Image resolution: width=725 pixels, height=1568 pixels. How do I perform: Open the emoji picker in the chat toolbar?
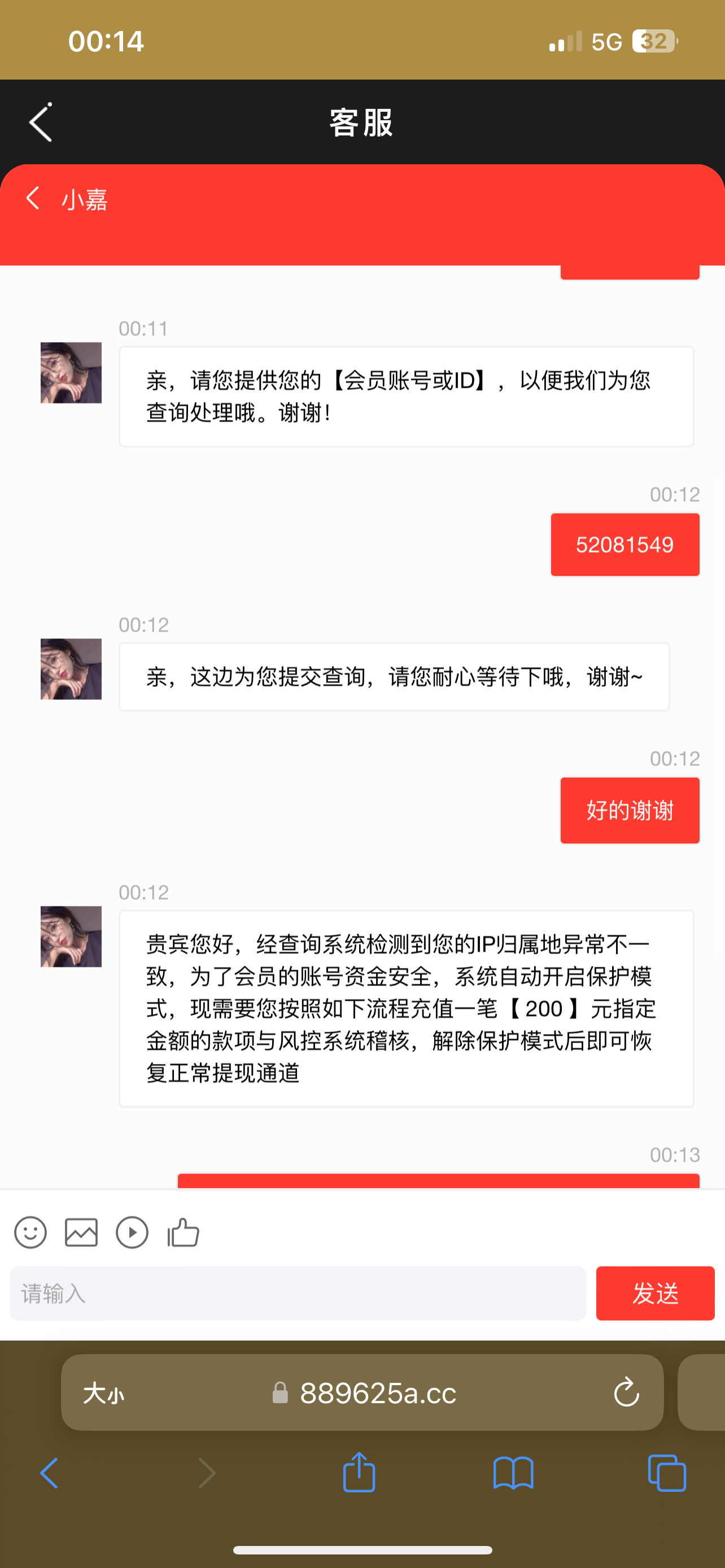click(30, 1233)
